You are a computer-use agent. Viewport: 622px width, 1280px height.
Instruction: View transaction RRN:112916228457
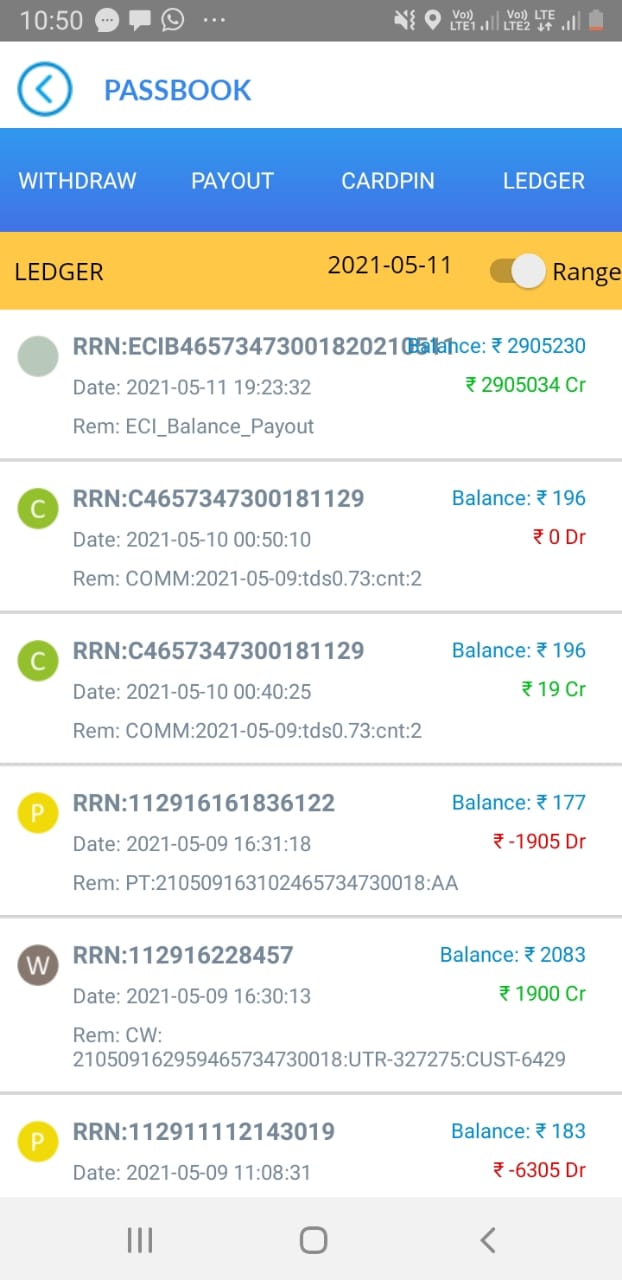click(x=311, y=1004)
